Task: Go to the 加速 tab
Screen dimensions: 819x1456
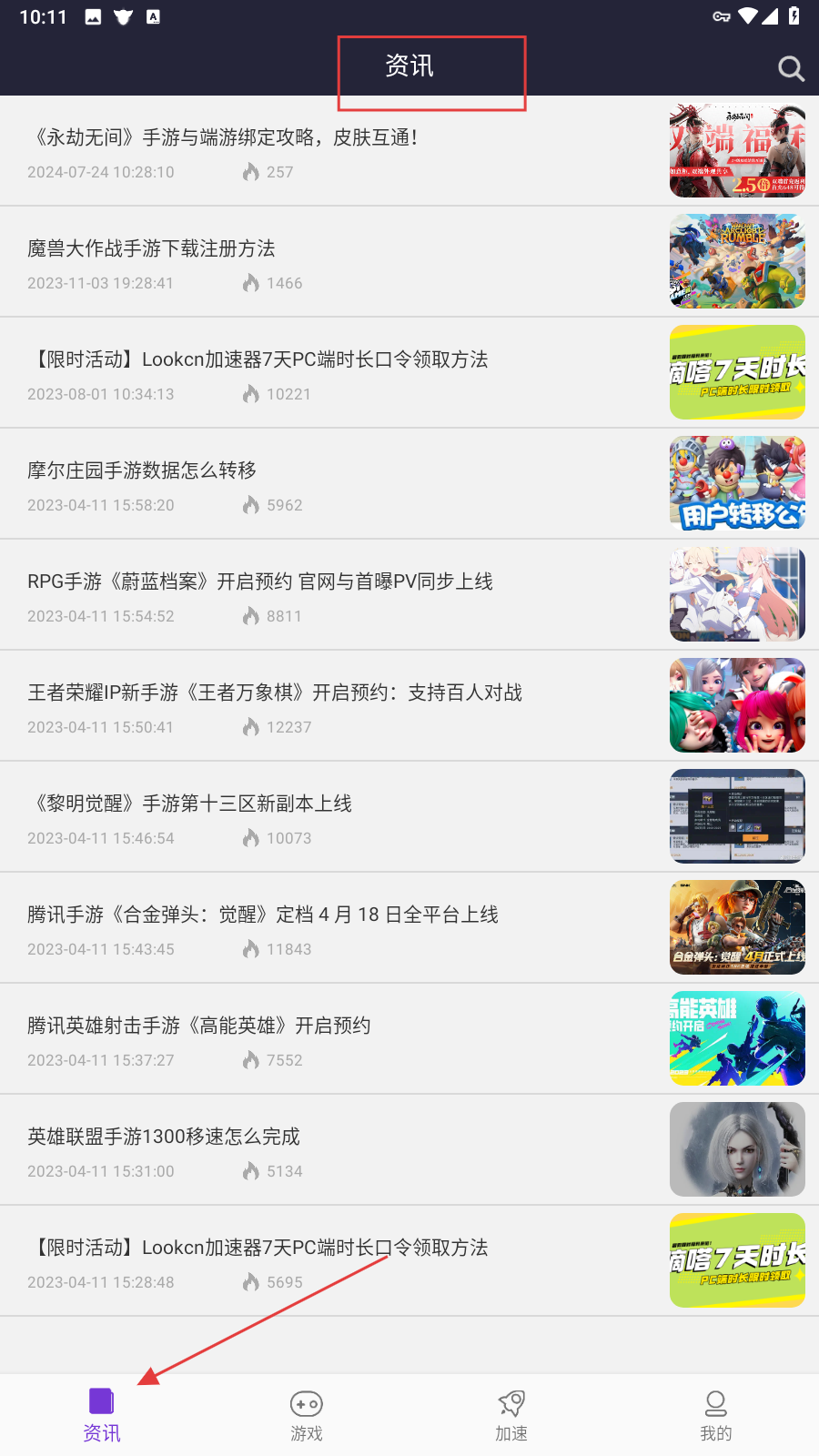Action: (x=511, y=1415)
